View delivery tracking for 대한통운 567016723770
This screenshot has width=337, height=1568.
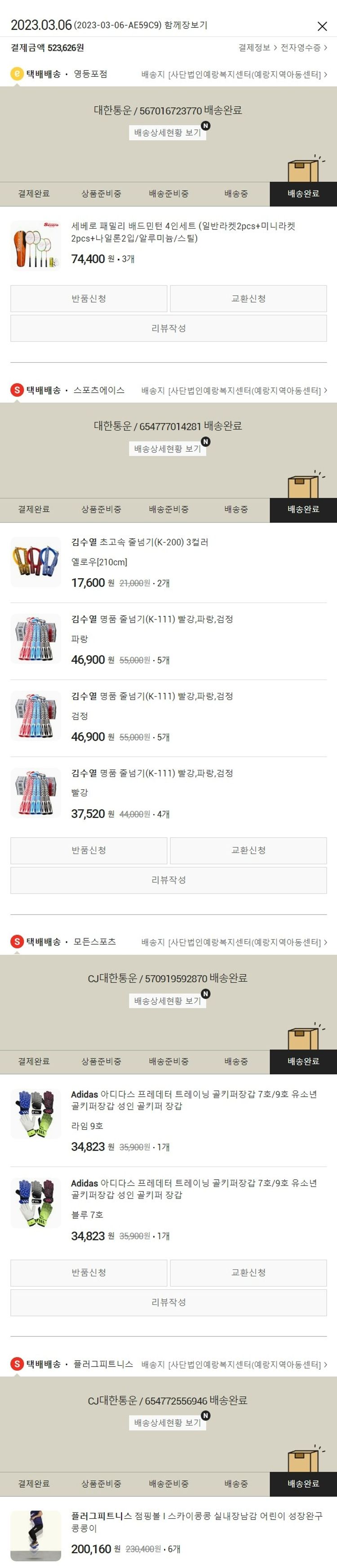[x=167, y=133]
